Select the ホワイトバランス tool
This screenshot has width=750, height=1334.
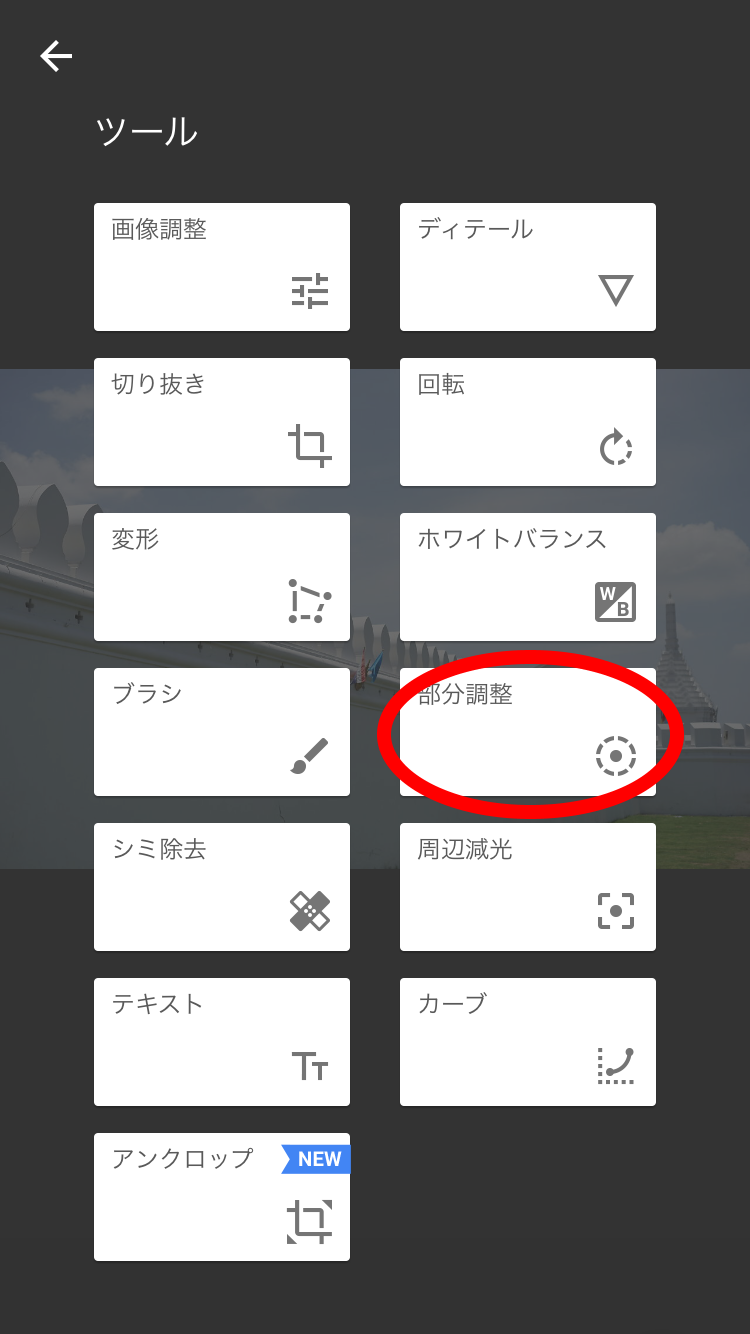(527, 577)
